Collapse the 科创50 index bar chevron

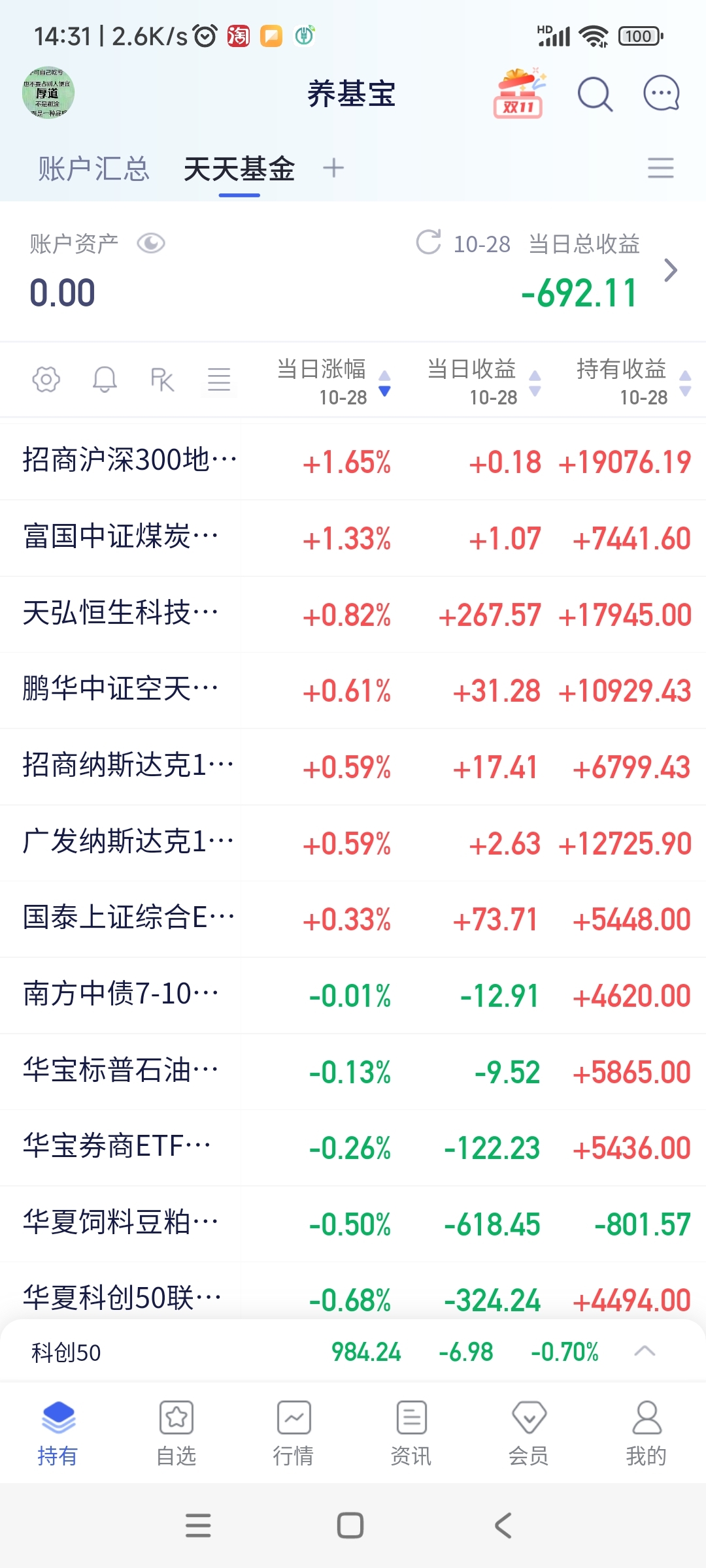(x=645, y=1351)
